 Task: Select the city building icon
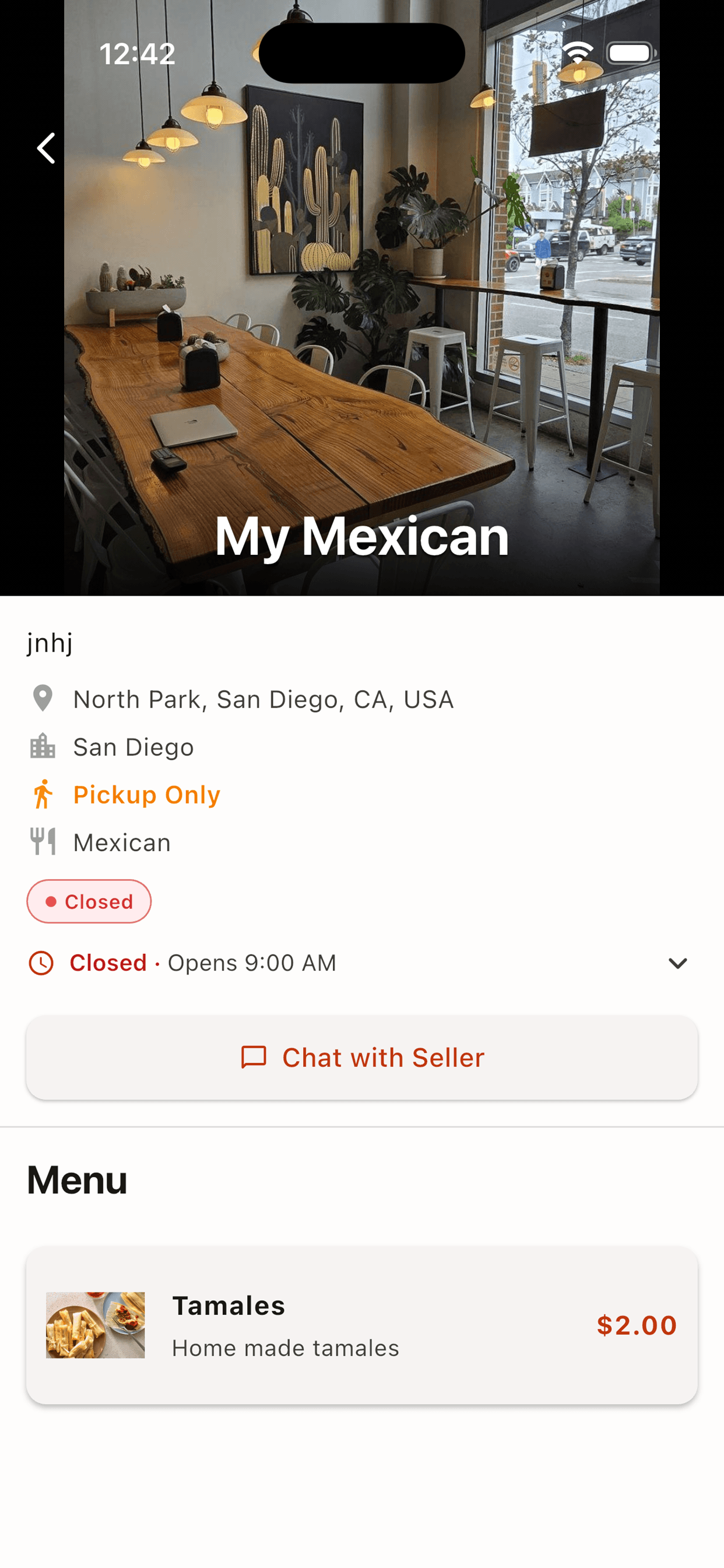(41, 746)
